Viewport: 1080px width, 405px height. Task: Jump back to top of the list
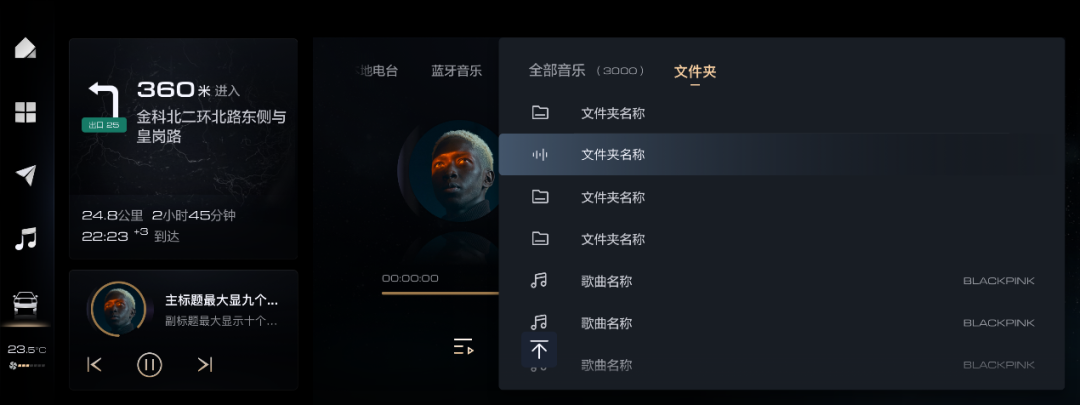(x=539, y=350)
